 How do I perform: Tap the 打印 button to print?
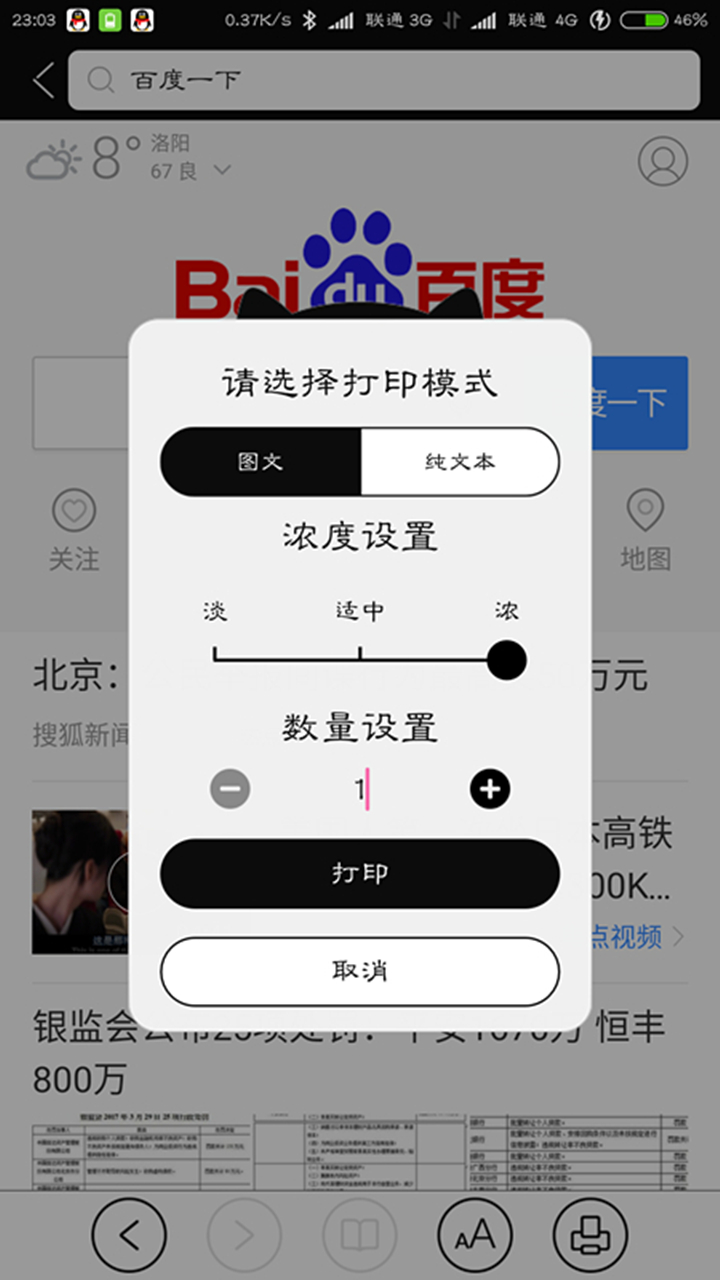pos(360,873)
